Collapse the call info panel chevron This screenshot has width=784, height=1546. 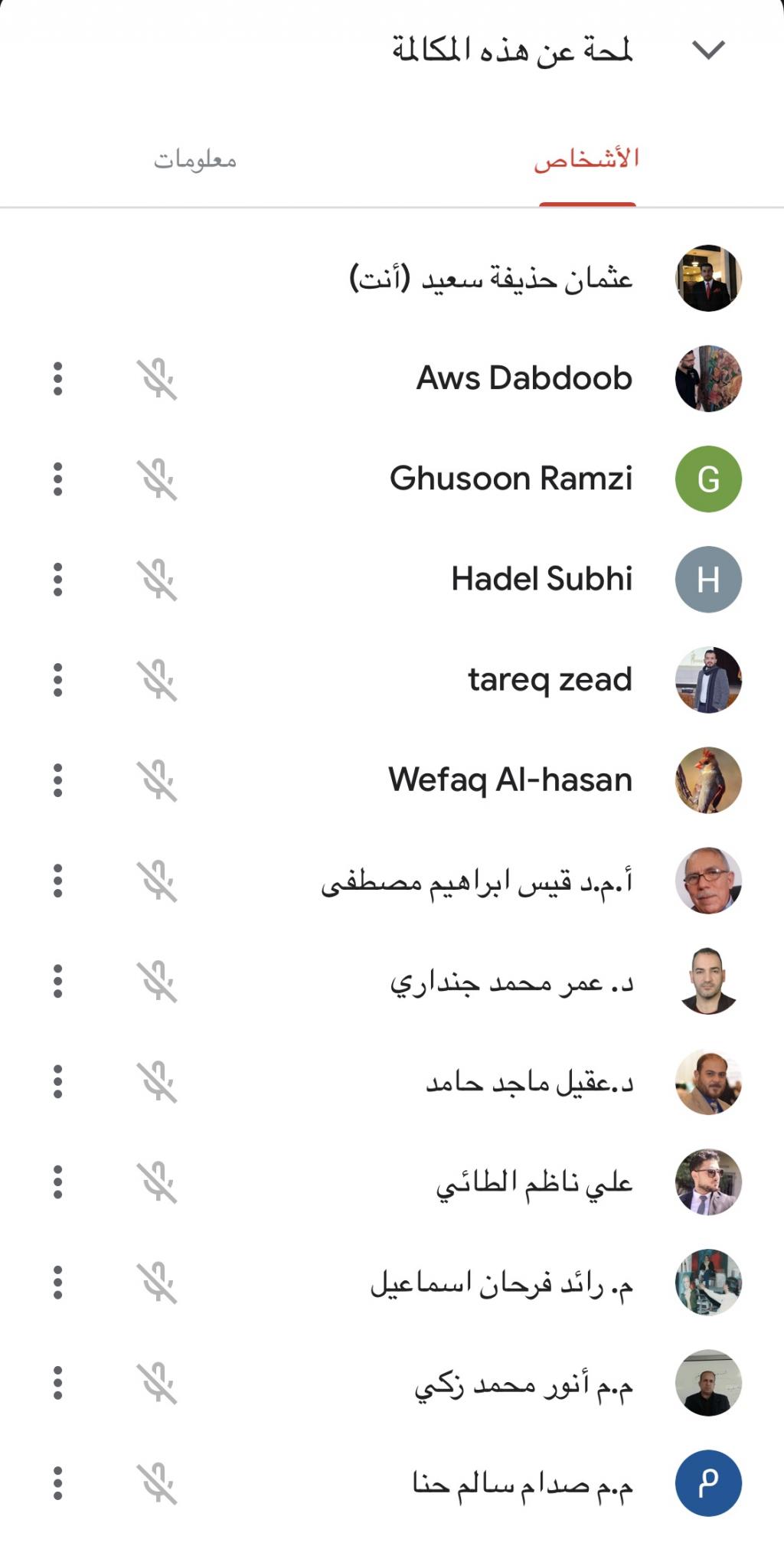point(707,51)
